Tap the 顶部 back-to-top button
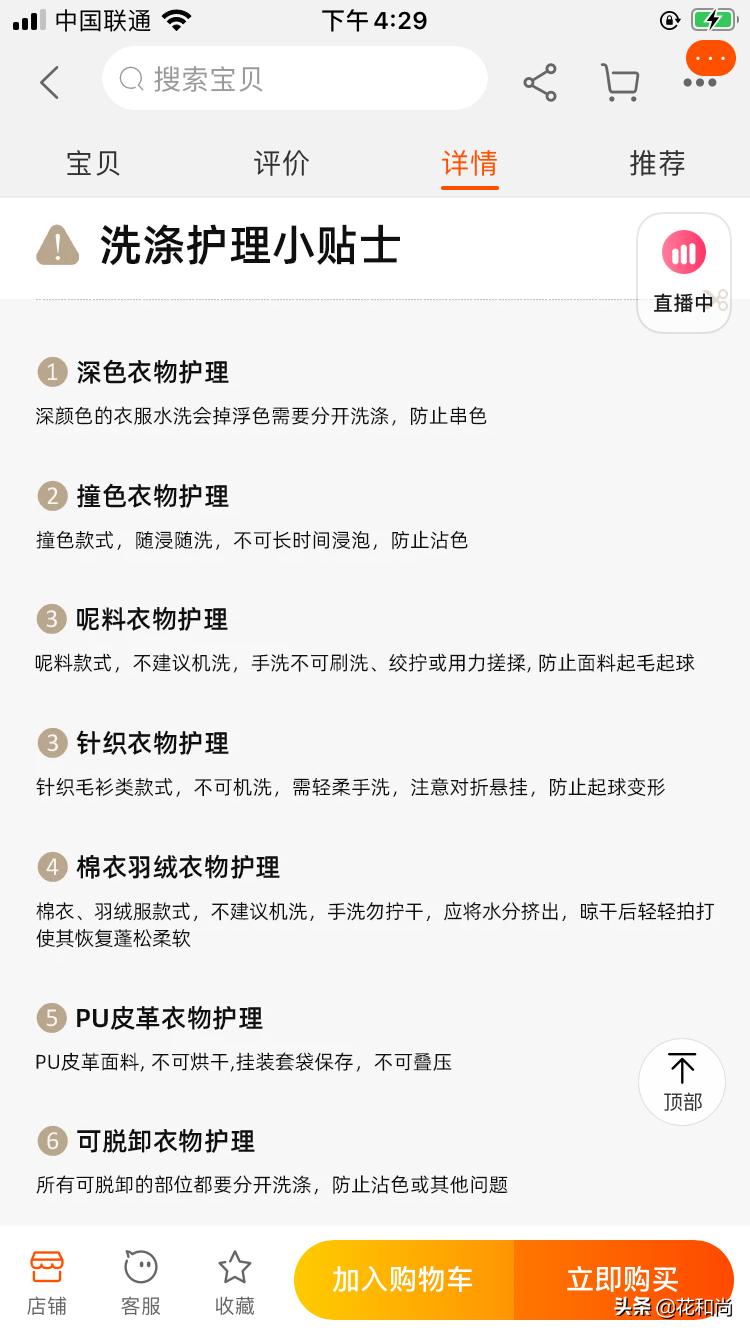The width and height of the screenshot is (750, 1334). click(x=681, y=1081)
